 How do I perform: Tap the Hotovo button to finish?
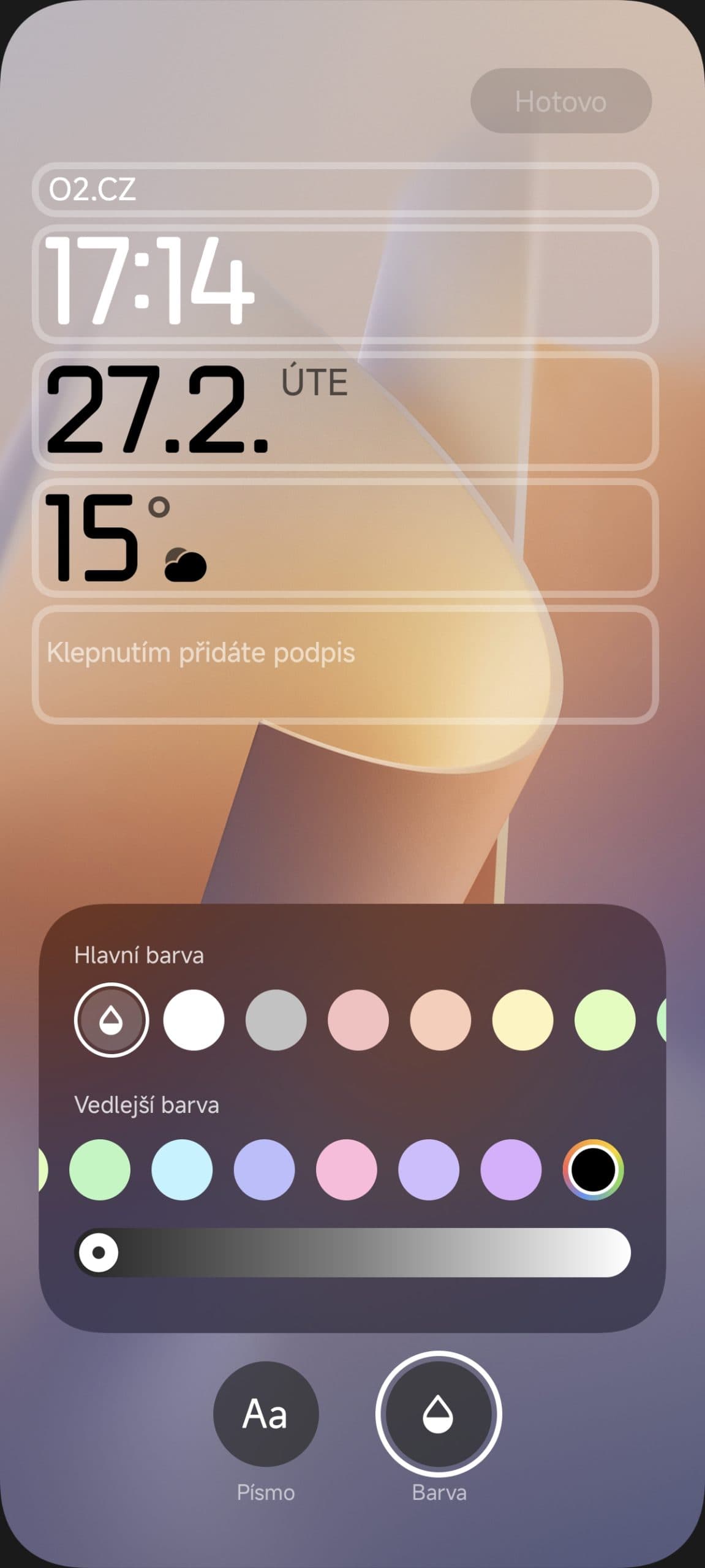tap(560, 101)
